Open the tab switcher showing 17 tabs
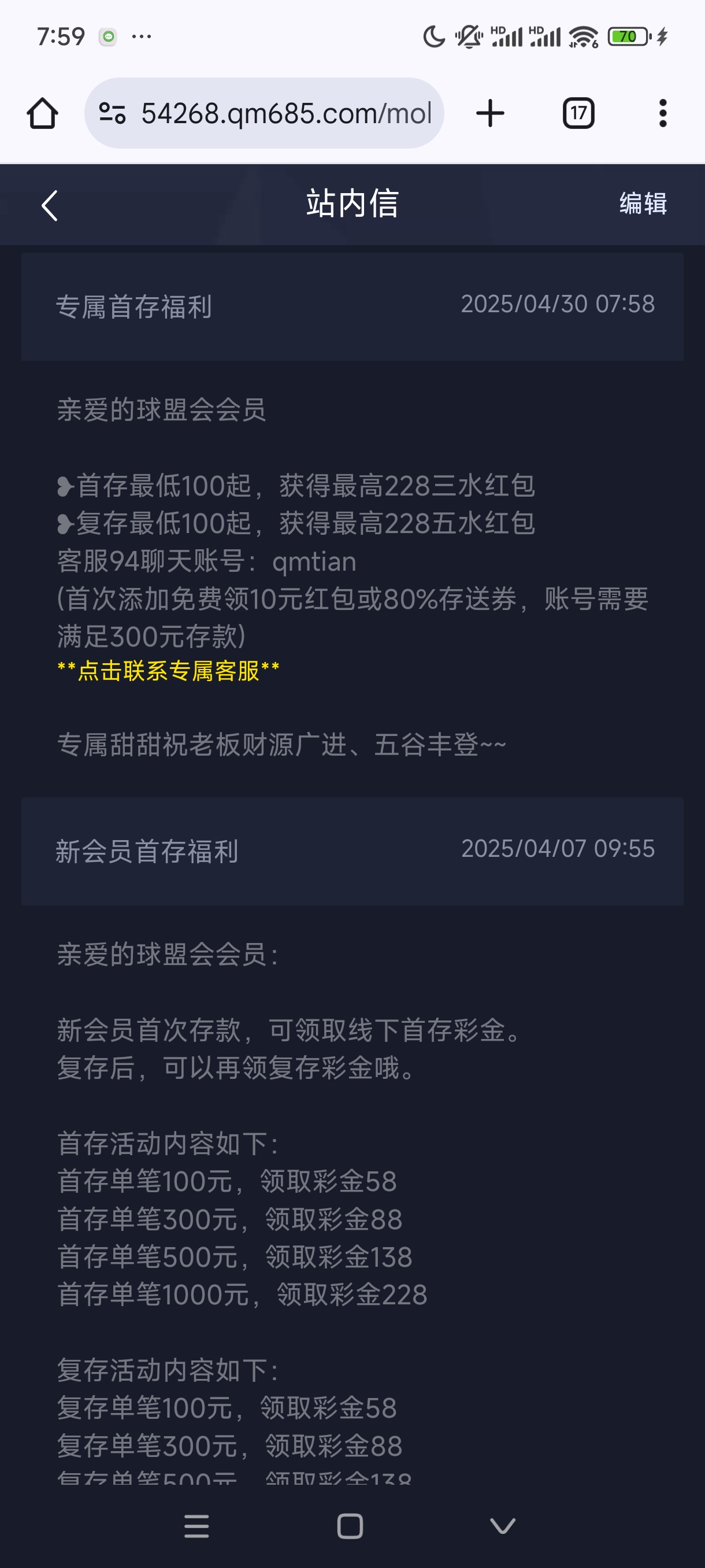The height and width of the screenshot is (1568, 705). click(578, 113)
